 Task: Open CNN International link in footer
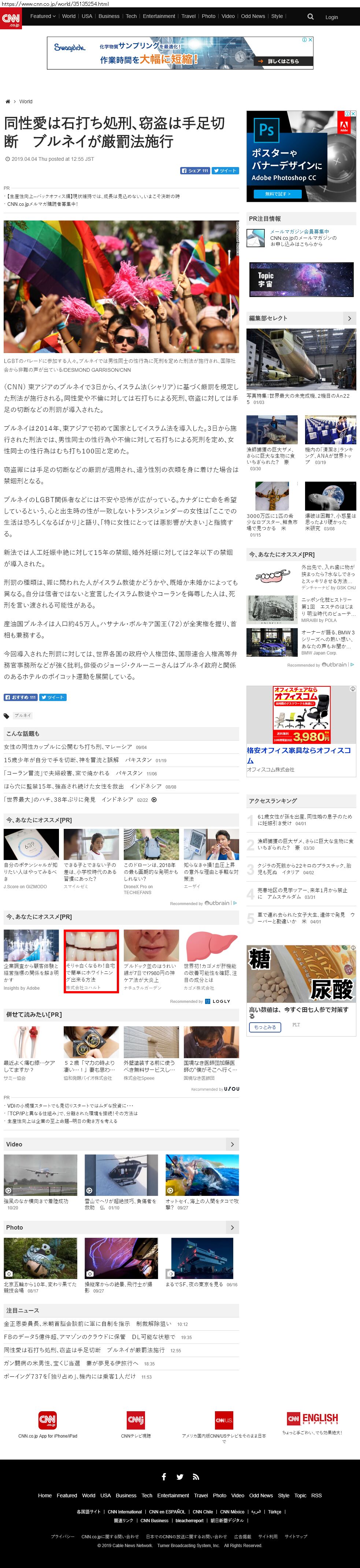[125, 1511]
